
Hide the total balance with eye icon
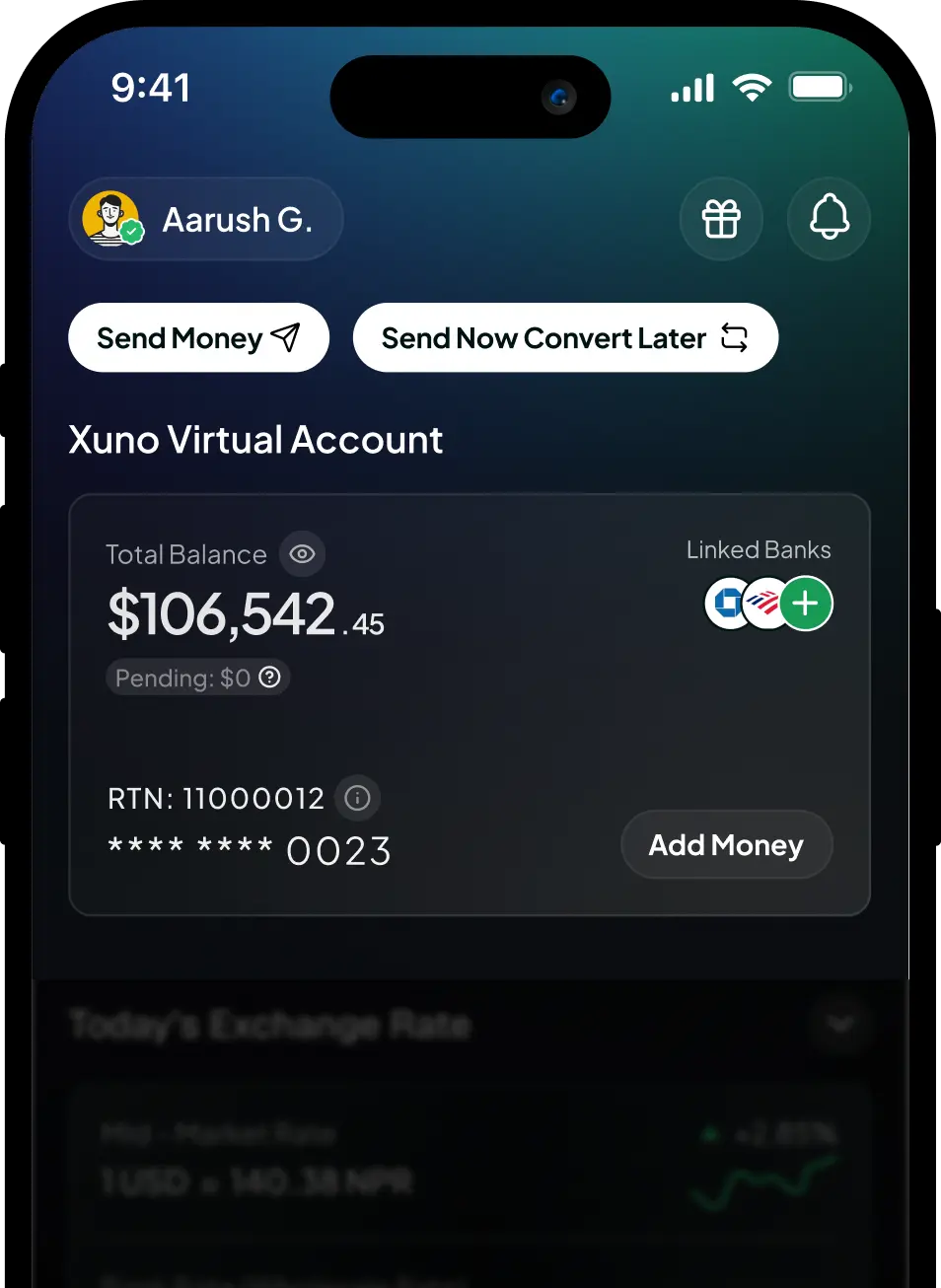(x=302, y=554)
